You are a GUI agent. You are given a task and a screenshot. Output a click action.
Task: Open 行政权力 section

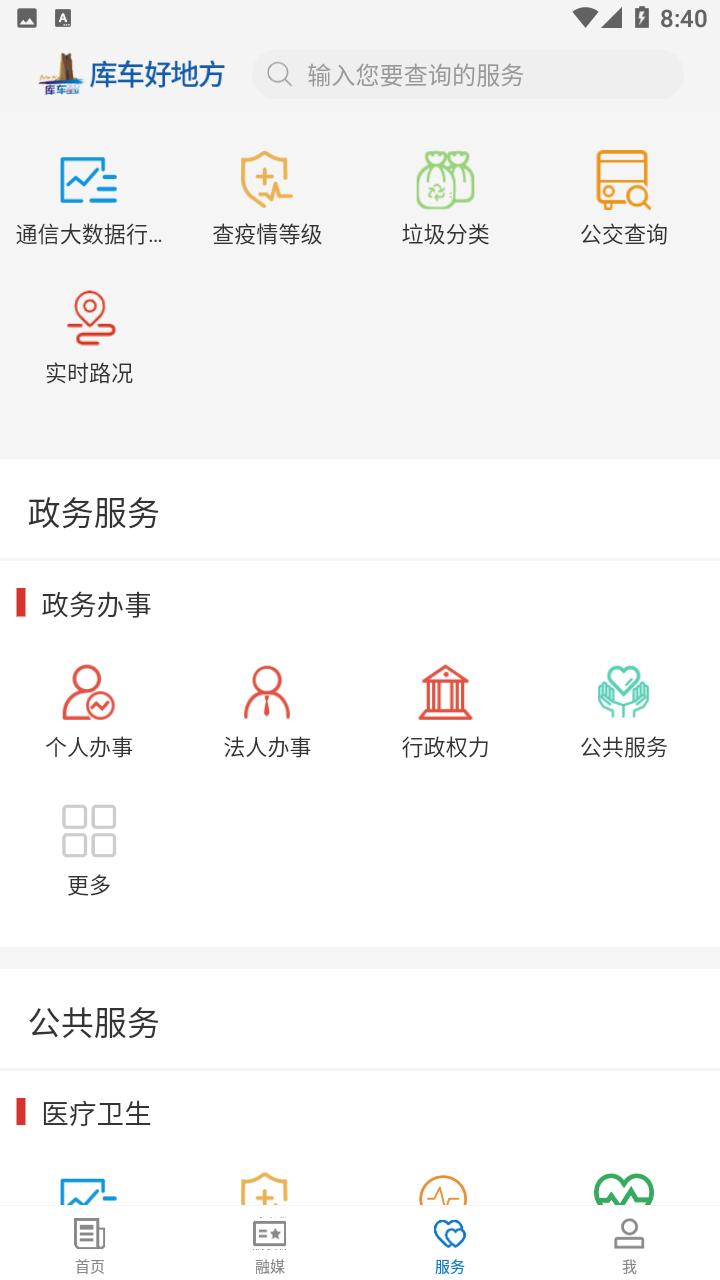point(445,710)
